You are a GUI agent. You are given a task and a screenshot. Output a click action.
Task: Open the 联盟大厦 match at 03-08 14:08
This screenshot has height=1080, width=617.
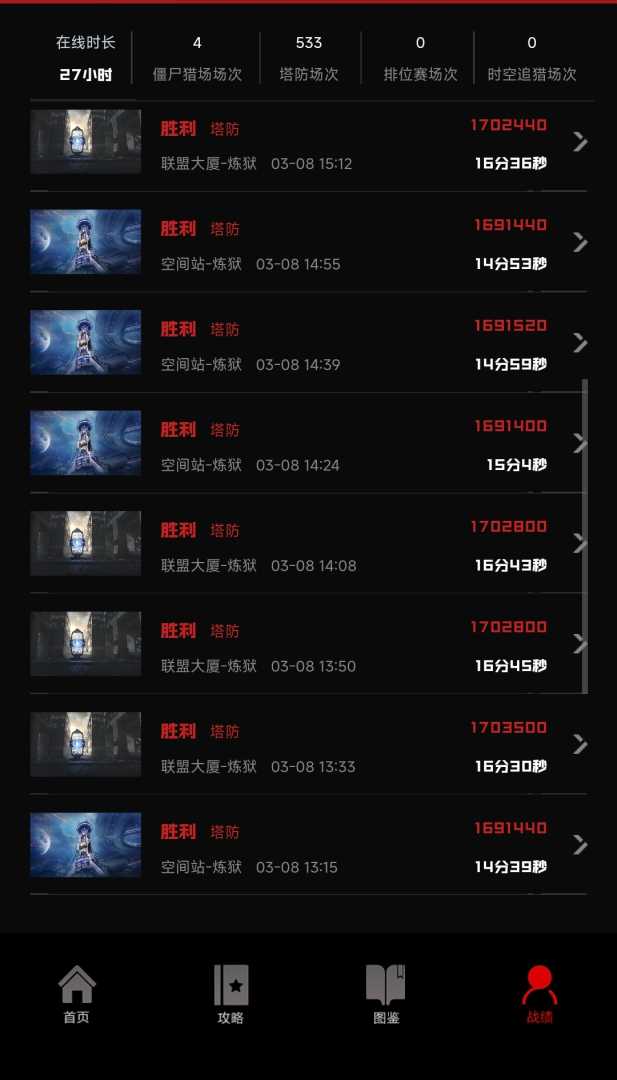pyautogui.click(x=308, y=544)
